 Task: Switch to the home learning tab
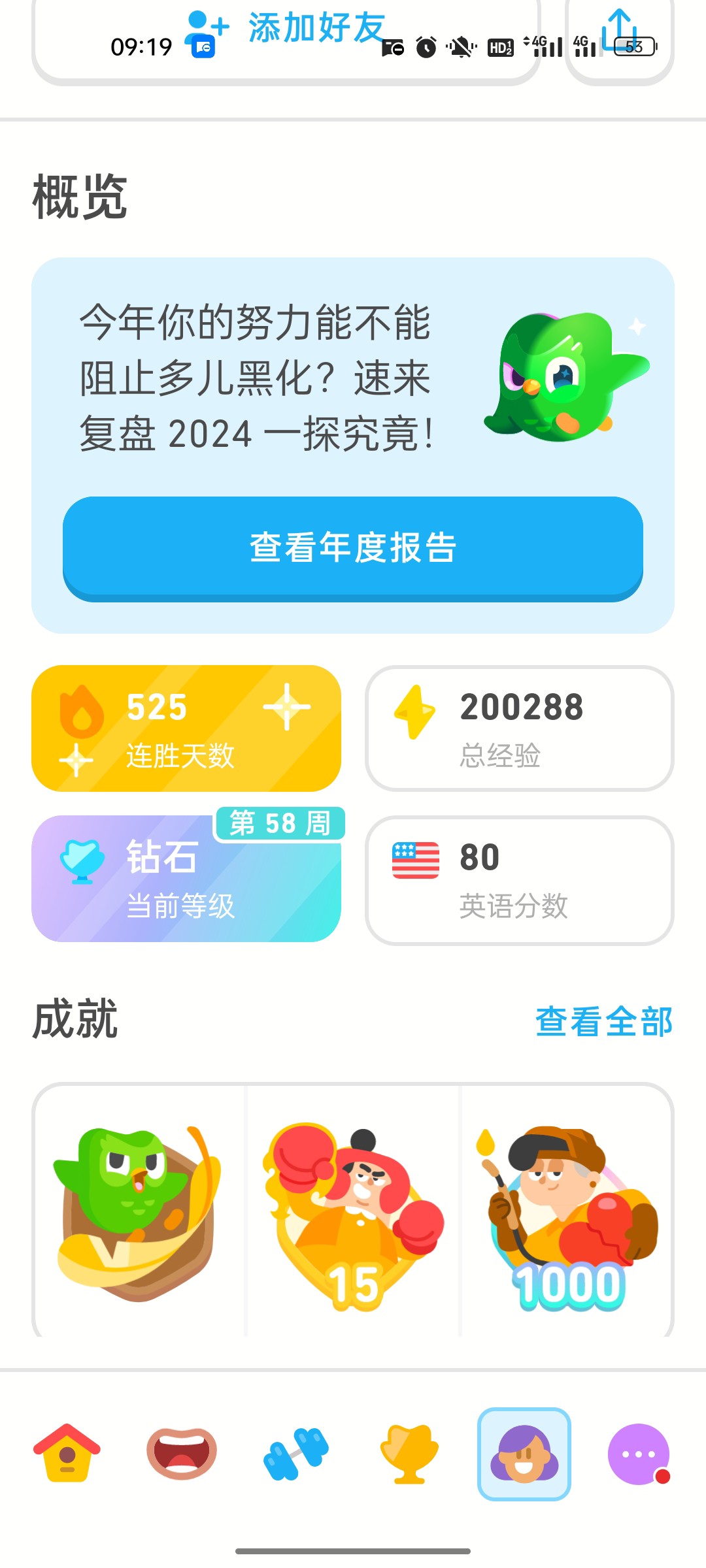pos(67,1453)
